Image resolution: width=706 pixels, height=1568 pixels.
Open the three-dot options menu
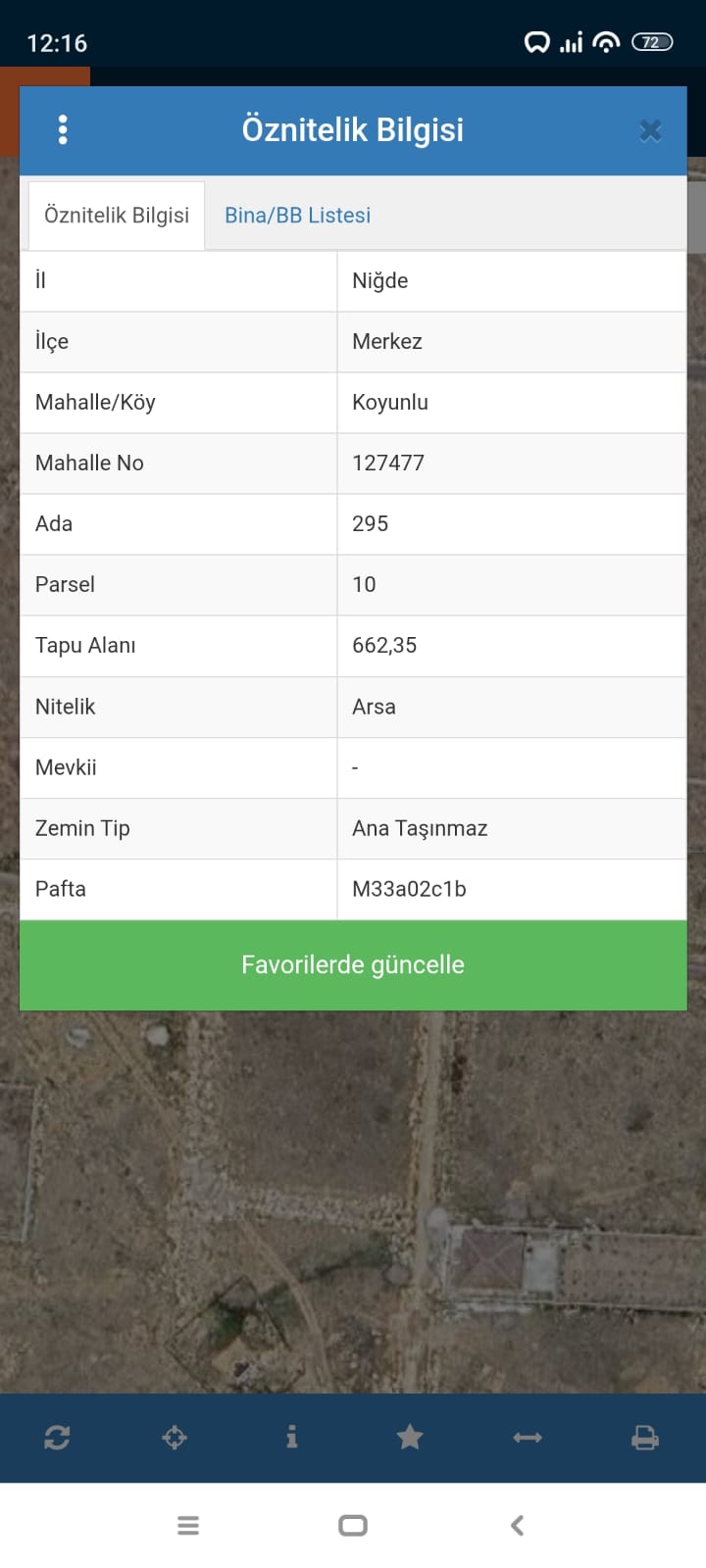(x=63, y=129)
